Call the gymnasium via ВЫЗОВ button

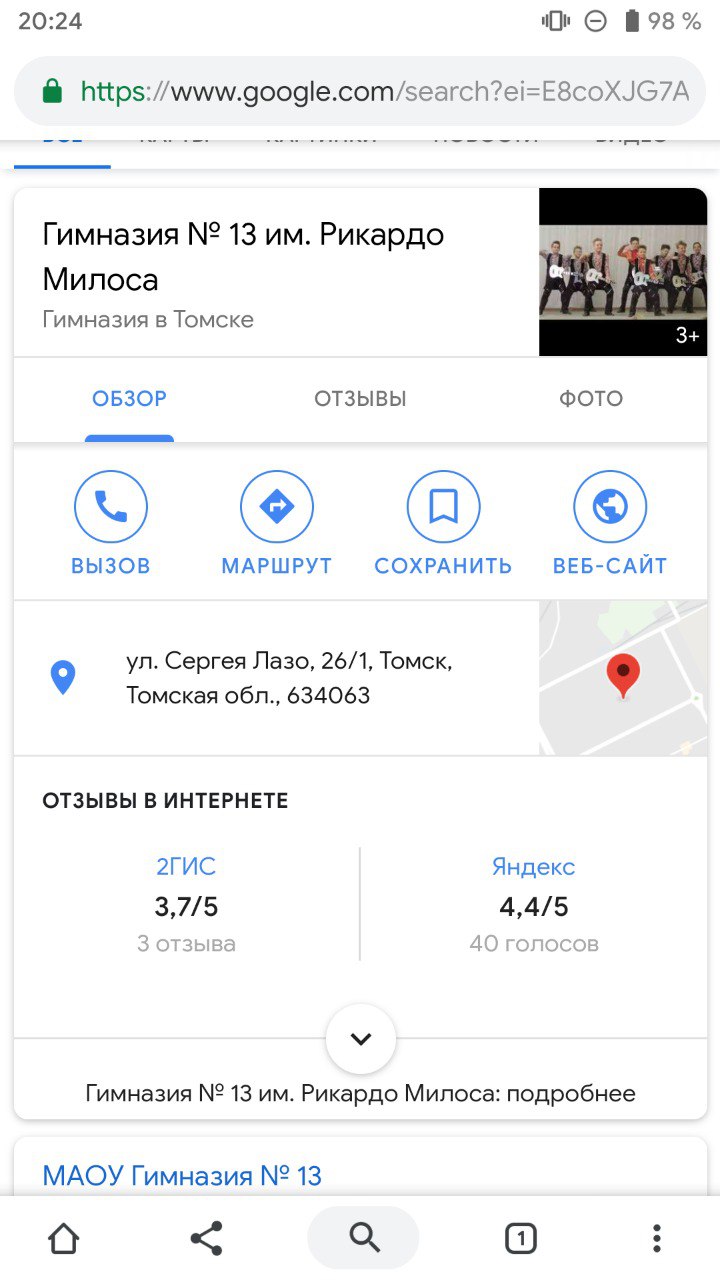[x=111, y=524]
